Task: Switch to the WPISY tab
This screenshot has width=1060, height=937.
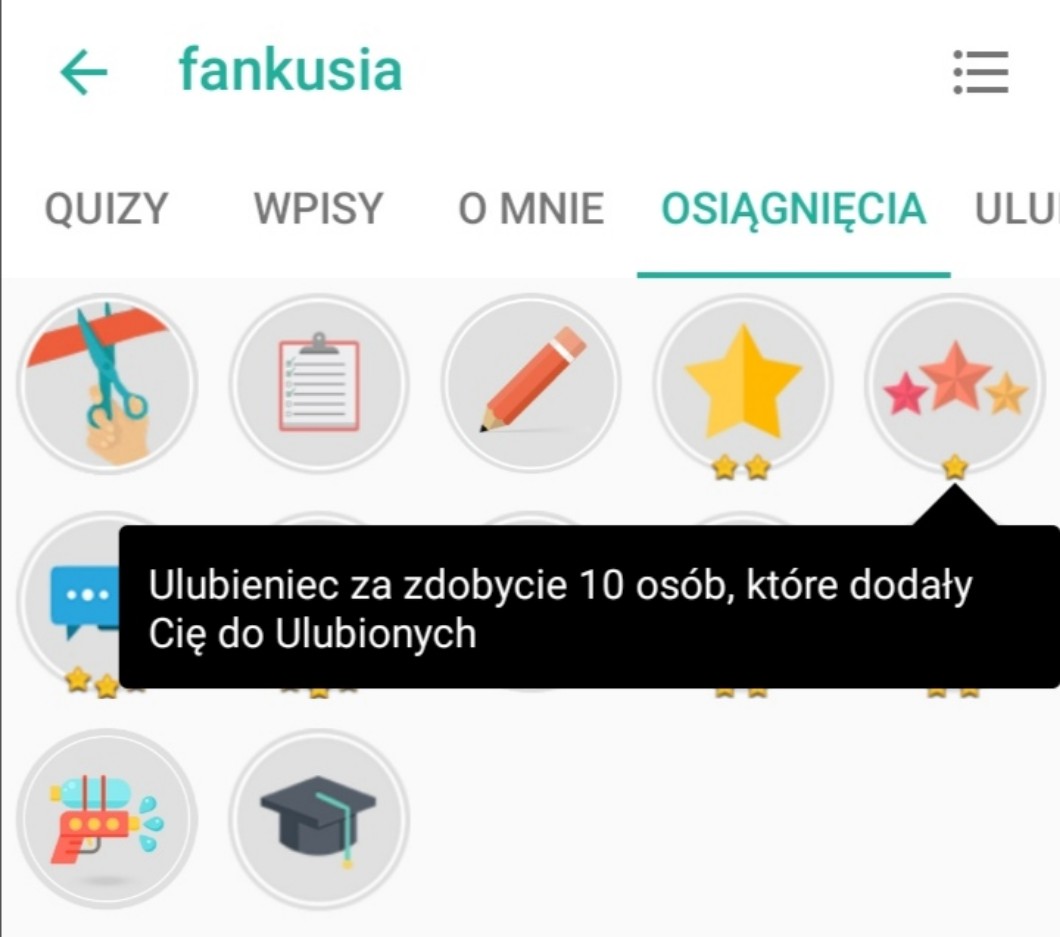Action: coord(318,209)
